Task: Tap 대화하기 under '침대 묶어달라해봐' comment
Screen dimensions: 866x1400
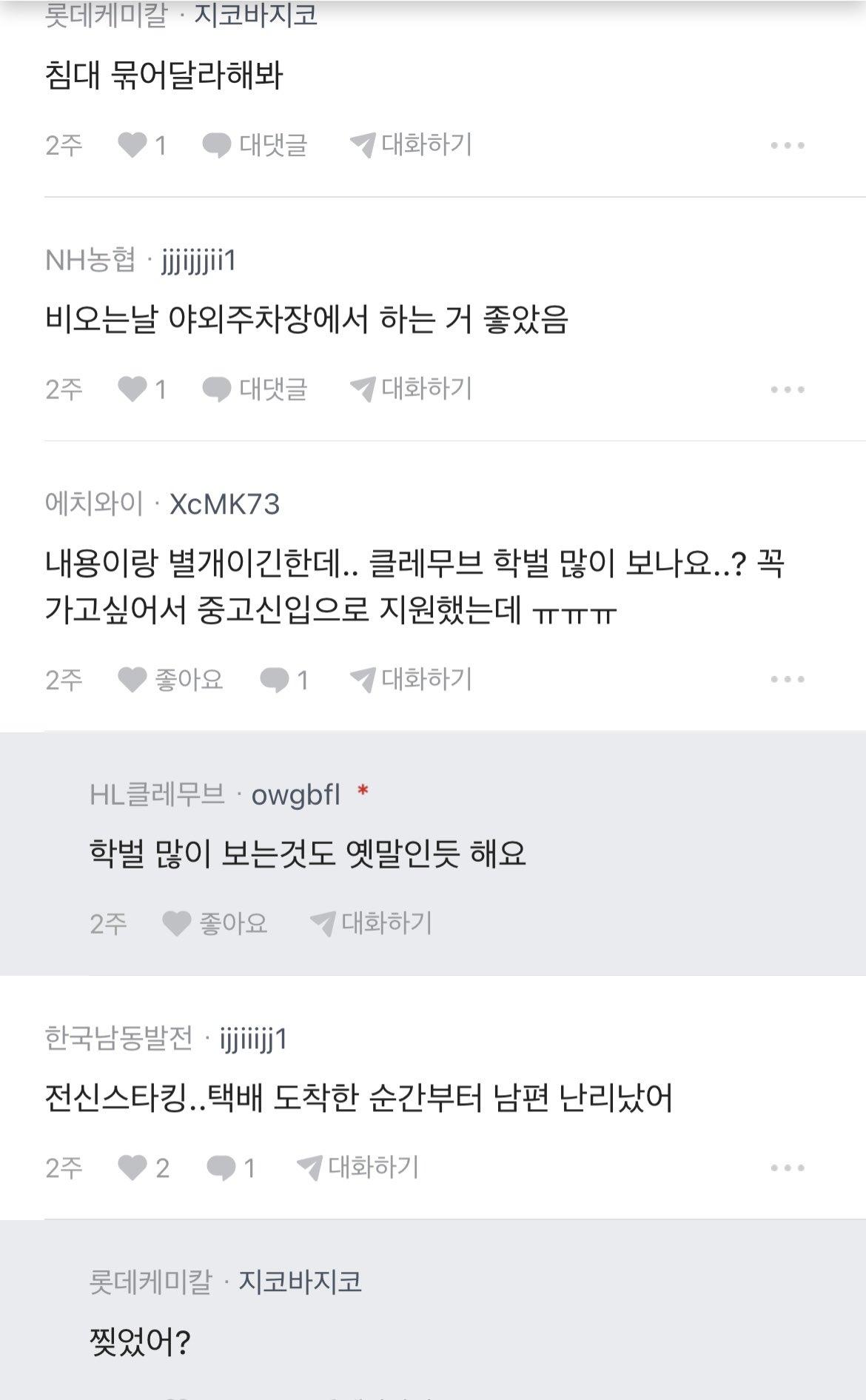Action: point(412,145)
